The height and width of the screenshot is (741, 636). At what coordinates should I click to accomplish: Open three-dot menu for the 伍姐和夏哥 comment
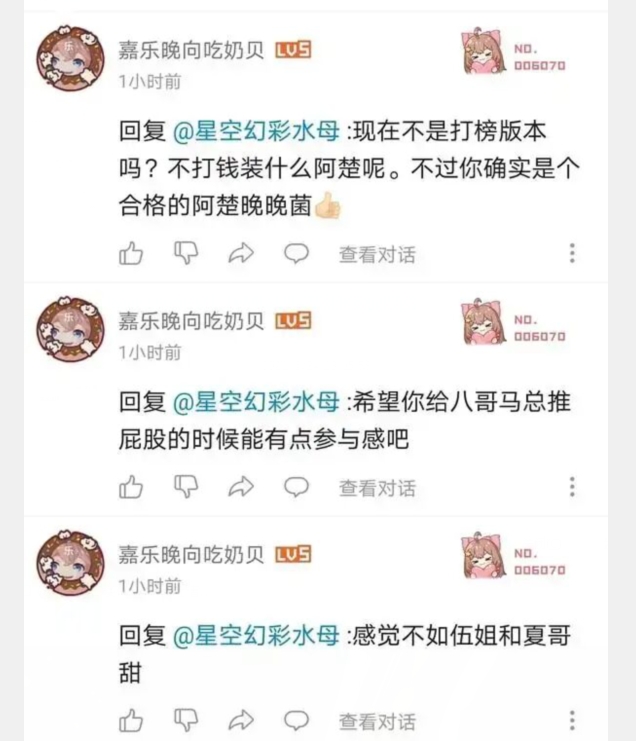click(x=572, y=720)
